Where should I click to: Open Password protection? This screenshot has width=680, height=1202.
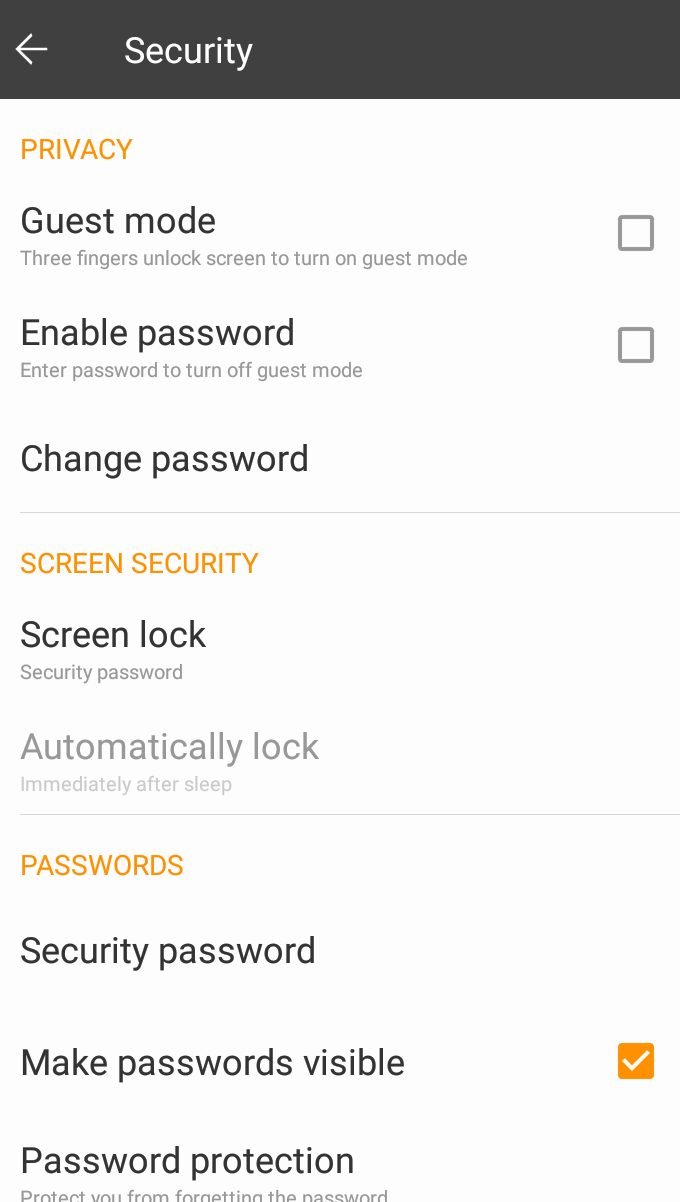[x=188, y=1170]
